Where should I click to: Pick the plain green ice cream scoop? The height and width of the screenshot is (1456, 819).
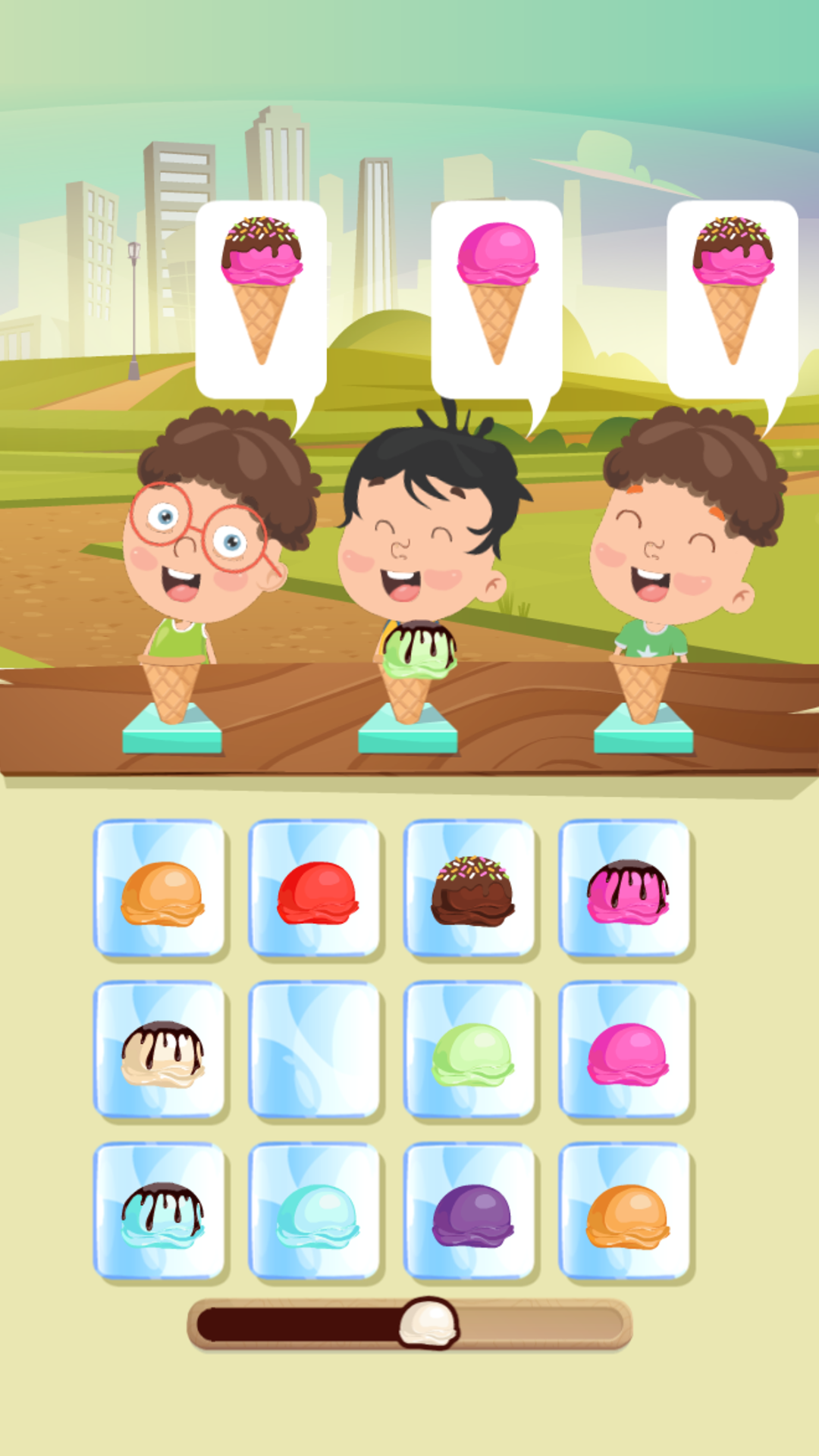click(x=472, y=1054)
